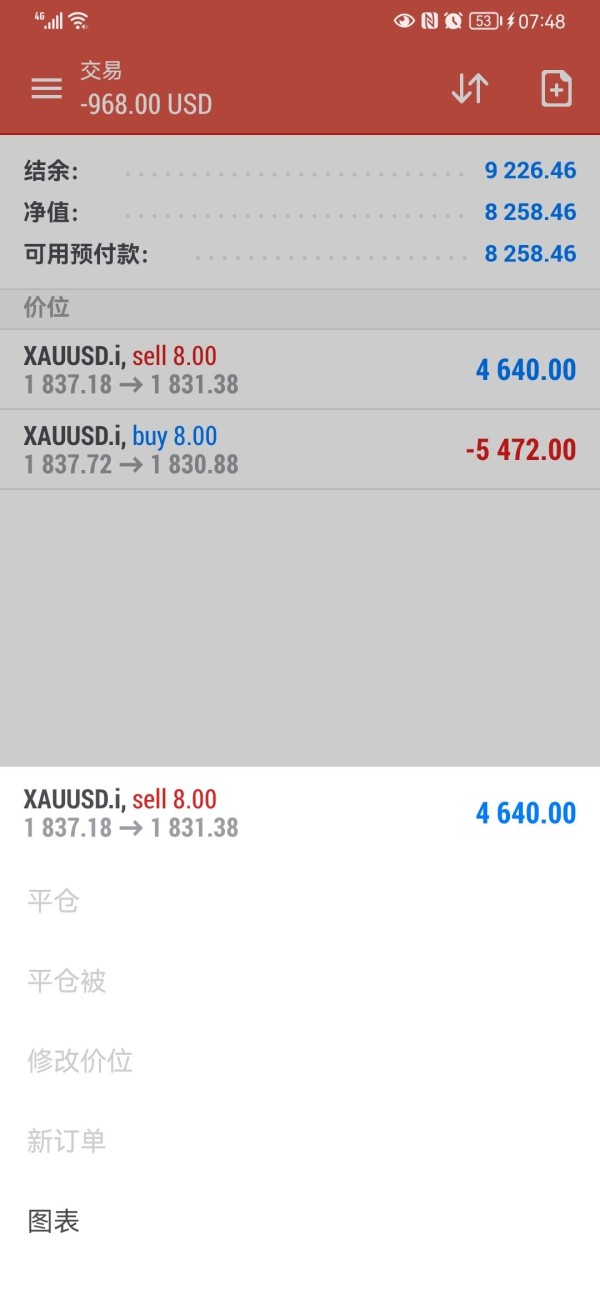Choose 平仓 to close the position
This screenshot has height=1300, width=600.
[x=54, y=901]
